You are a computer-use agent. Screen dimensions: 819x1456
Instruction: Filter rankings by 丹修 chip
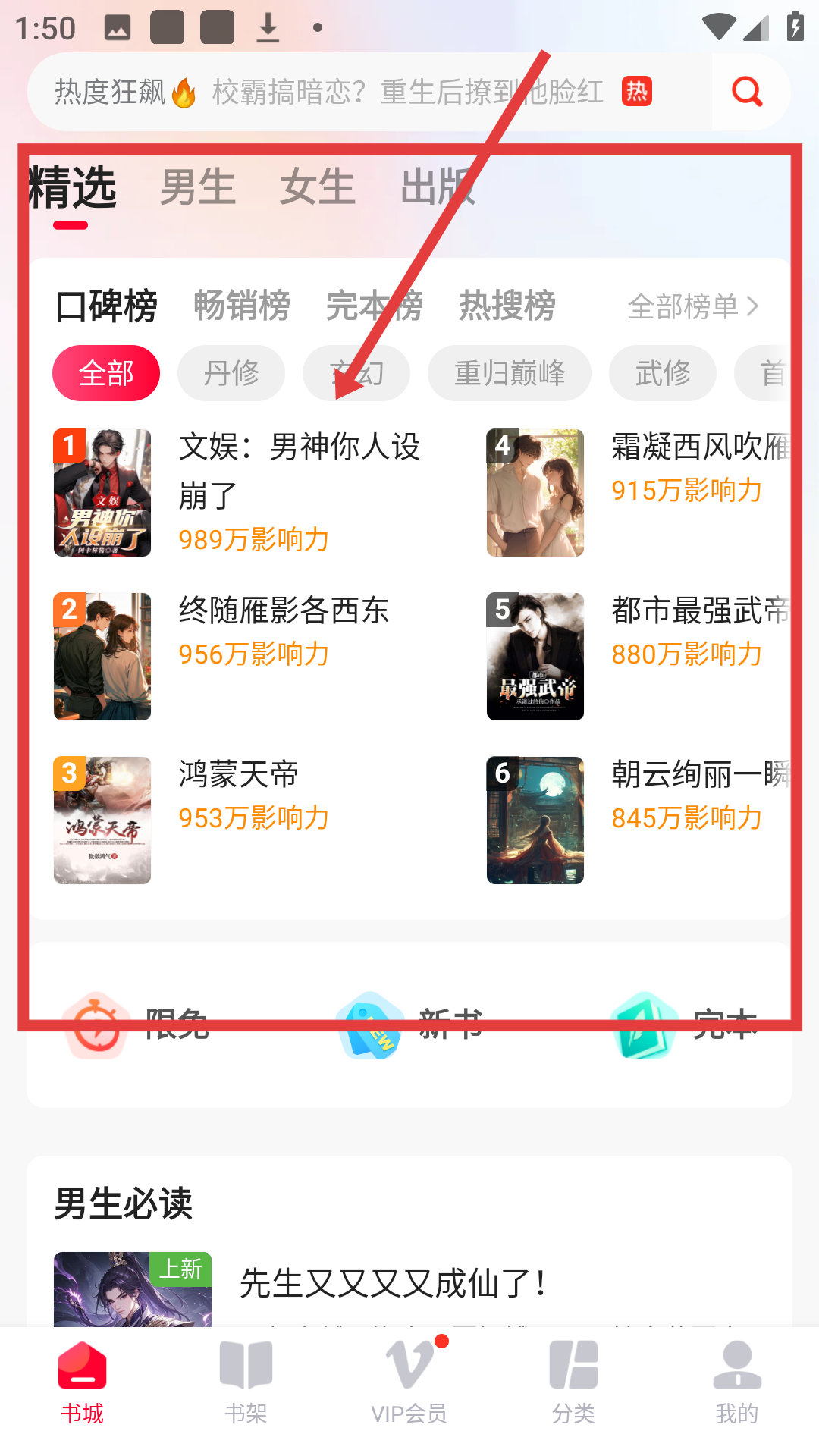231,373
